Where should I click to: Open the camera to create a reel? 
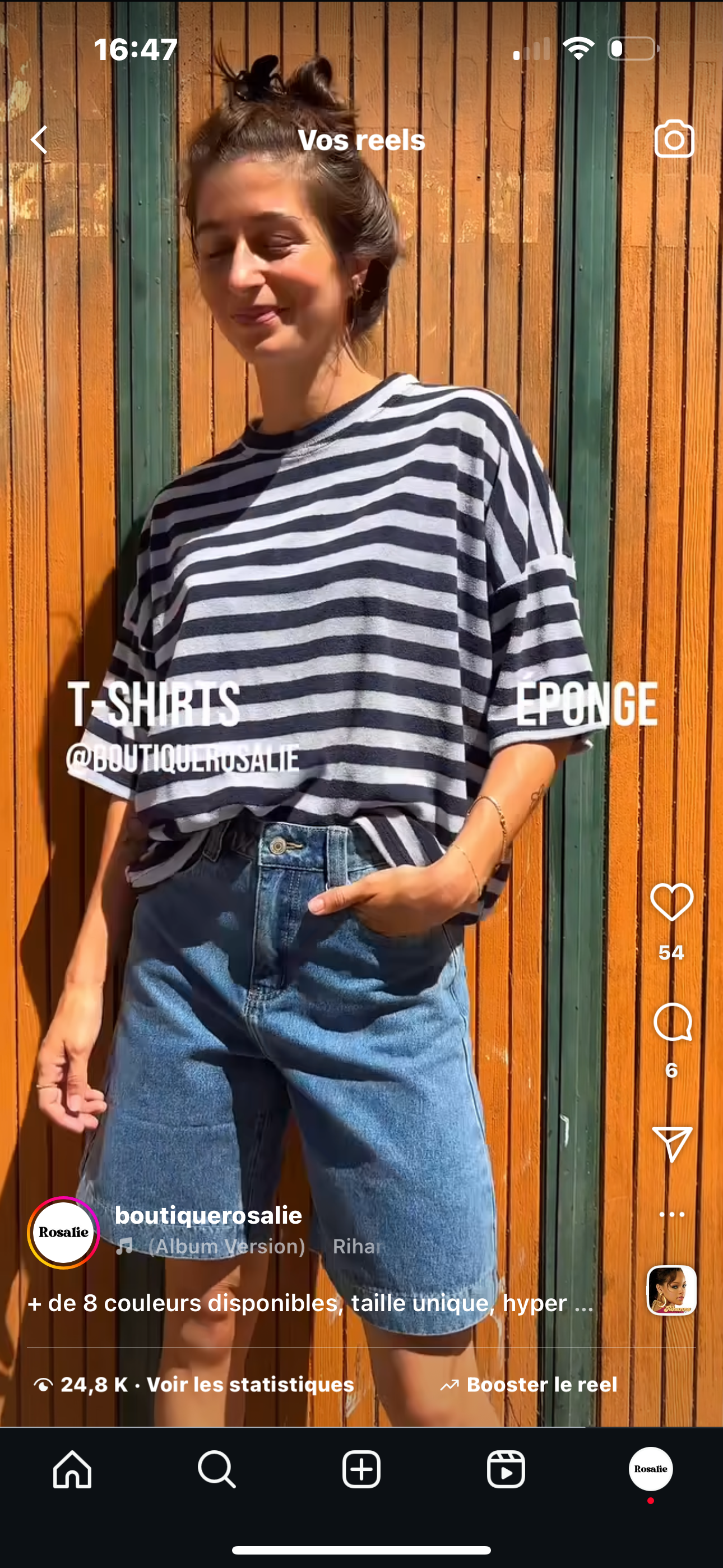pyautogui.click(x=674, y=140)
